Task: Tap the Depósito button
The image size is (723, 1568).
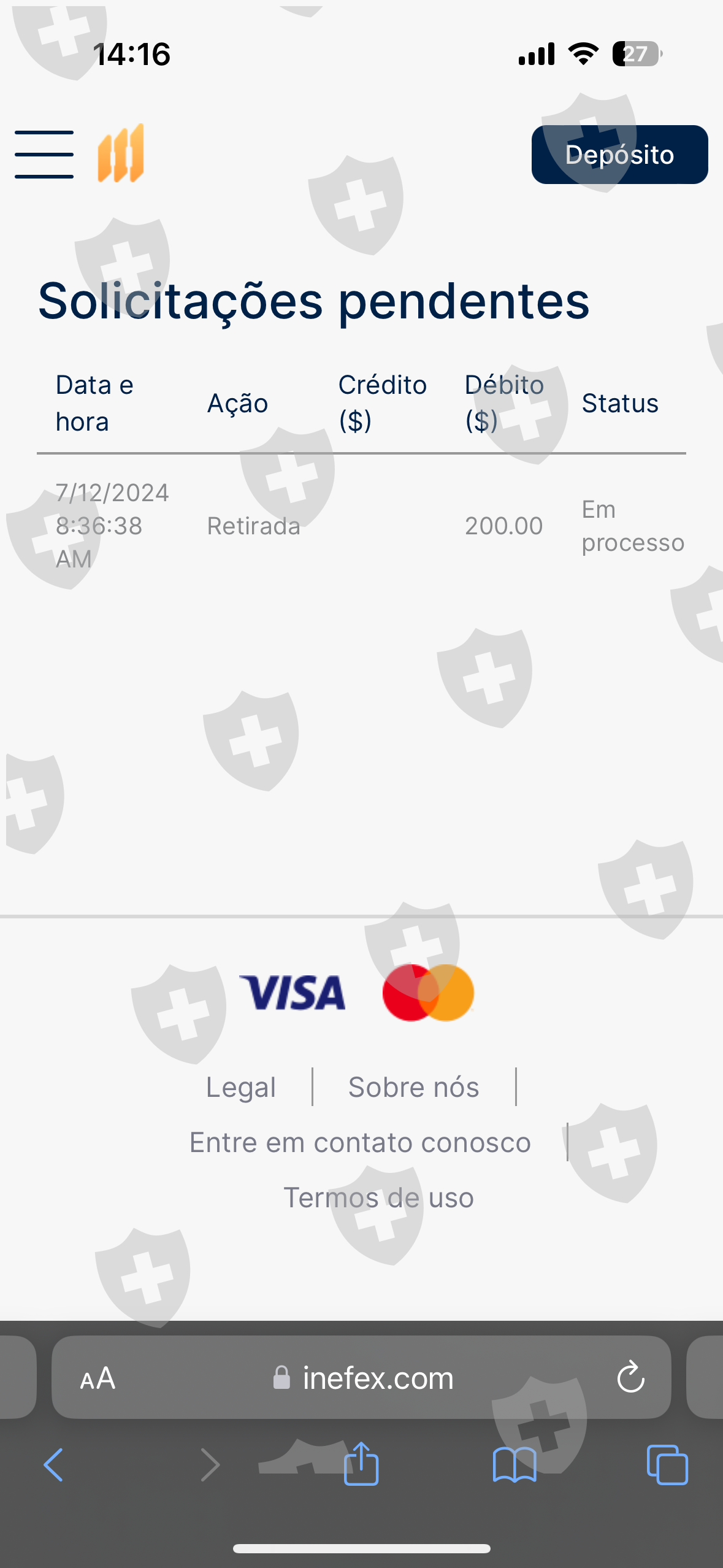Action: (619, 155)
